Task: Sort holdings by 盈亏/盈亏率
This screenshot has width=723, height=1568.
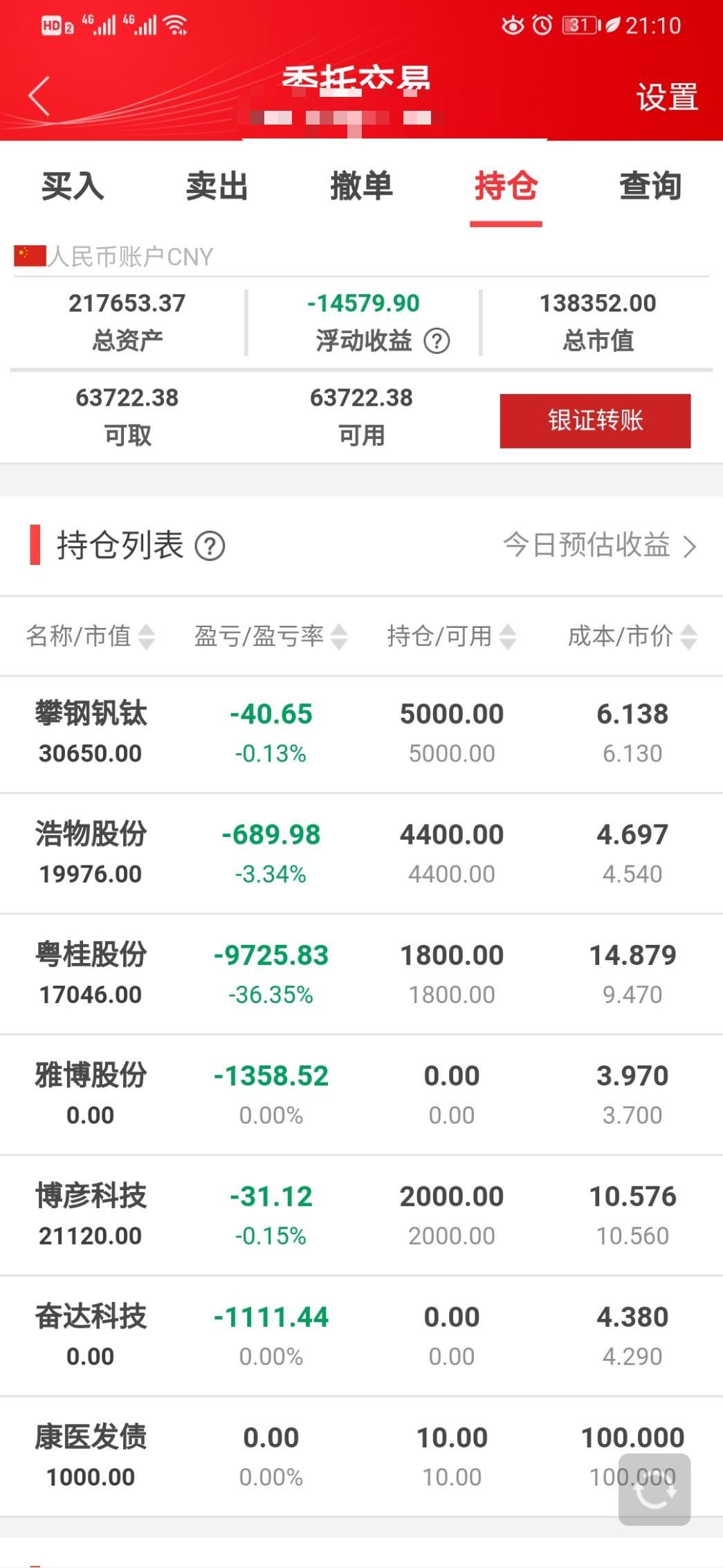Action: pos(271,636)
